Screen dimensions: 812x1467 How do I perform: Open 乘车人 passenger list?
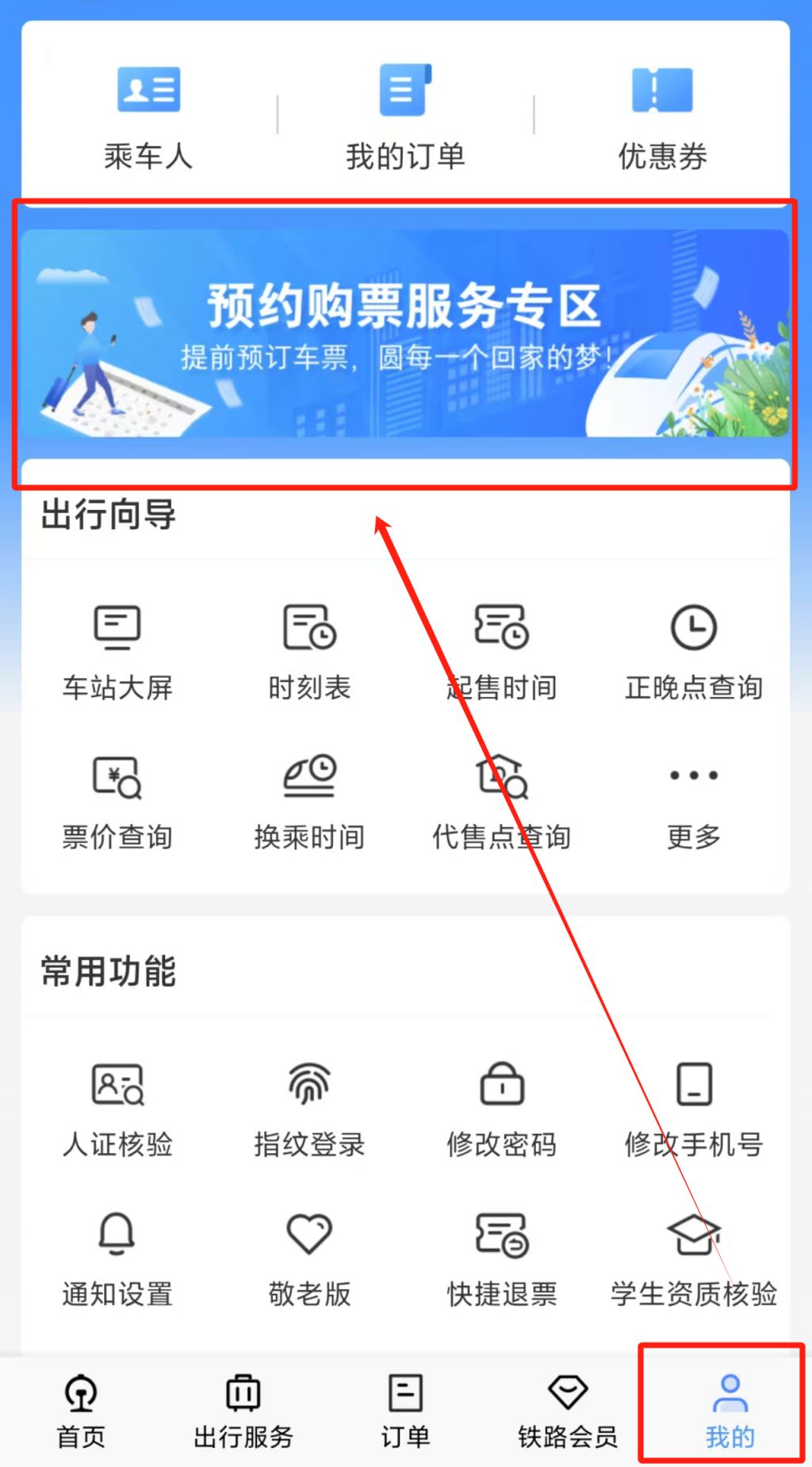[x=148, y=117]
